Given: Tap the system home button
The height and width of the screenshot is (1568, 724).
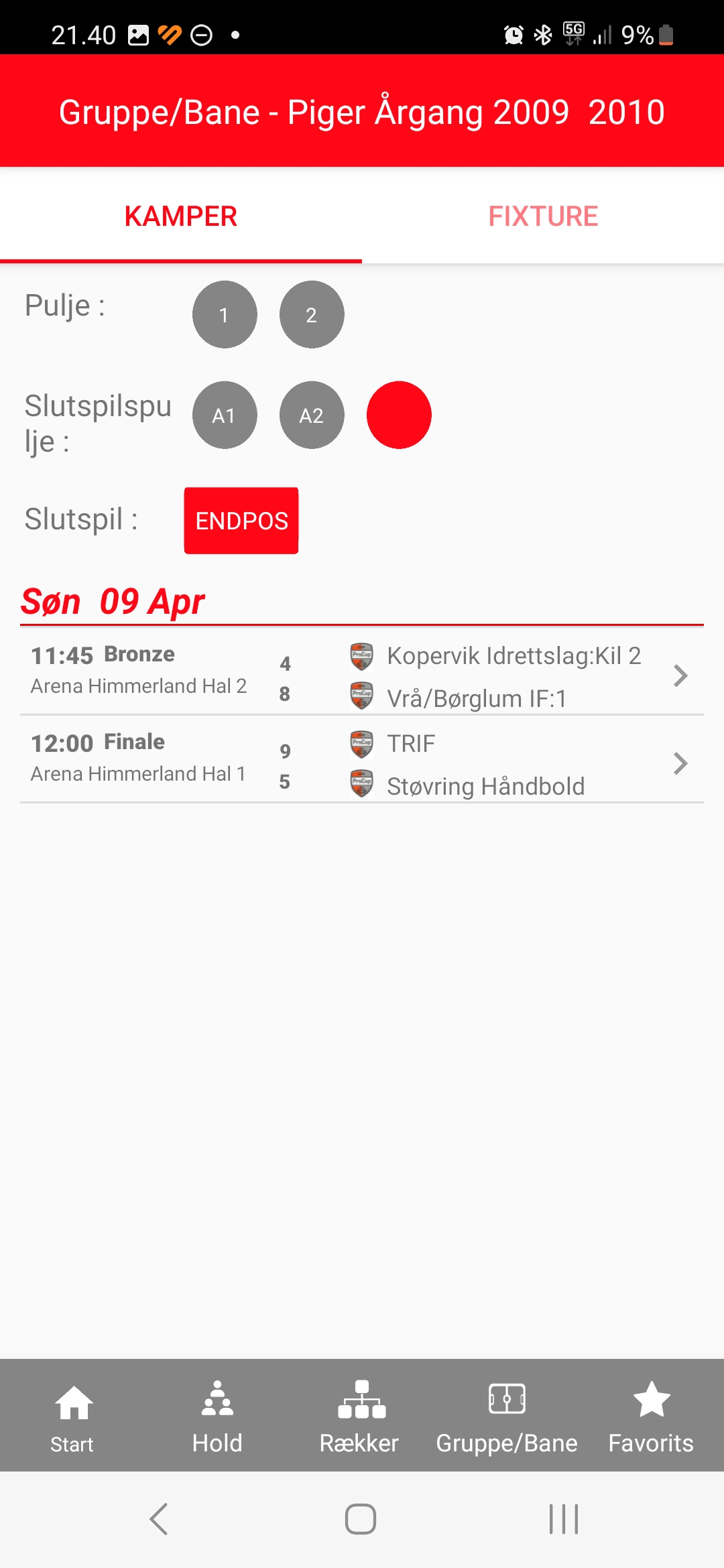Looking at the screenshot, I should [361, 1519].
